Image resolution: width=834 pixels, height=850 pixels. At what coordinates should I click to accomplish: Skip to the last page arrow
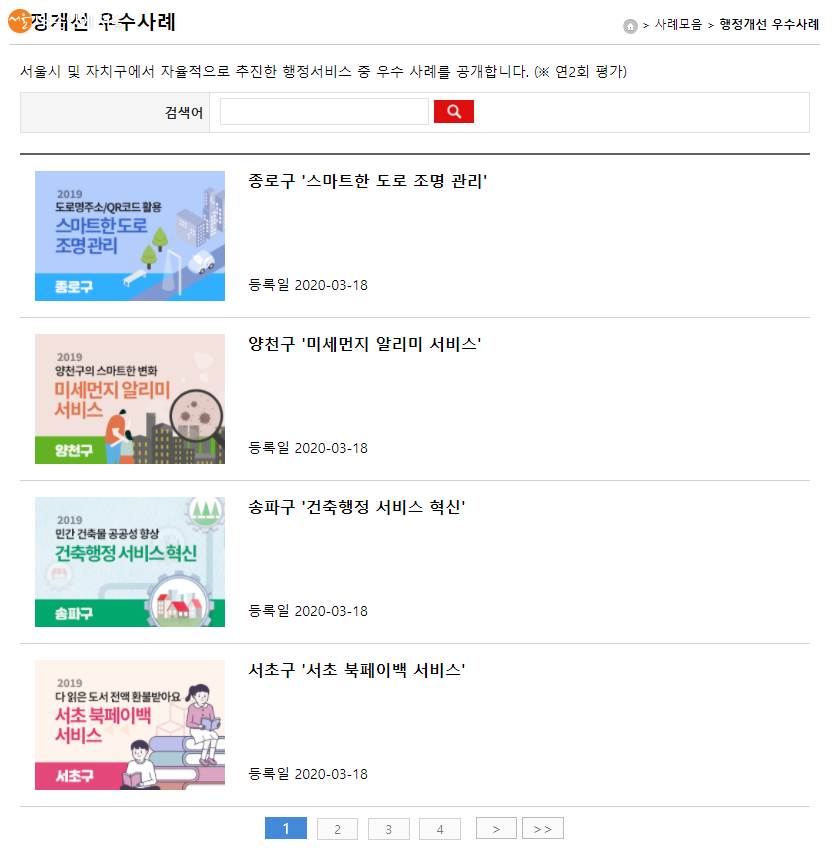[542, 829]
